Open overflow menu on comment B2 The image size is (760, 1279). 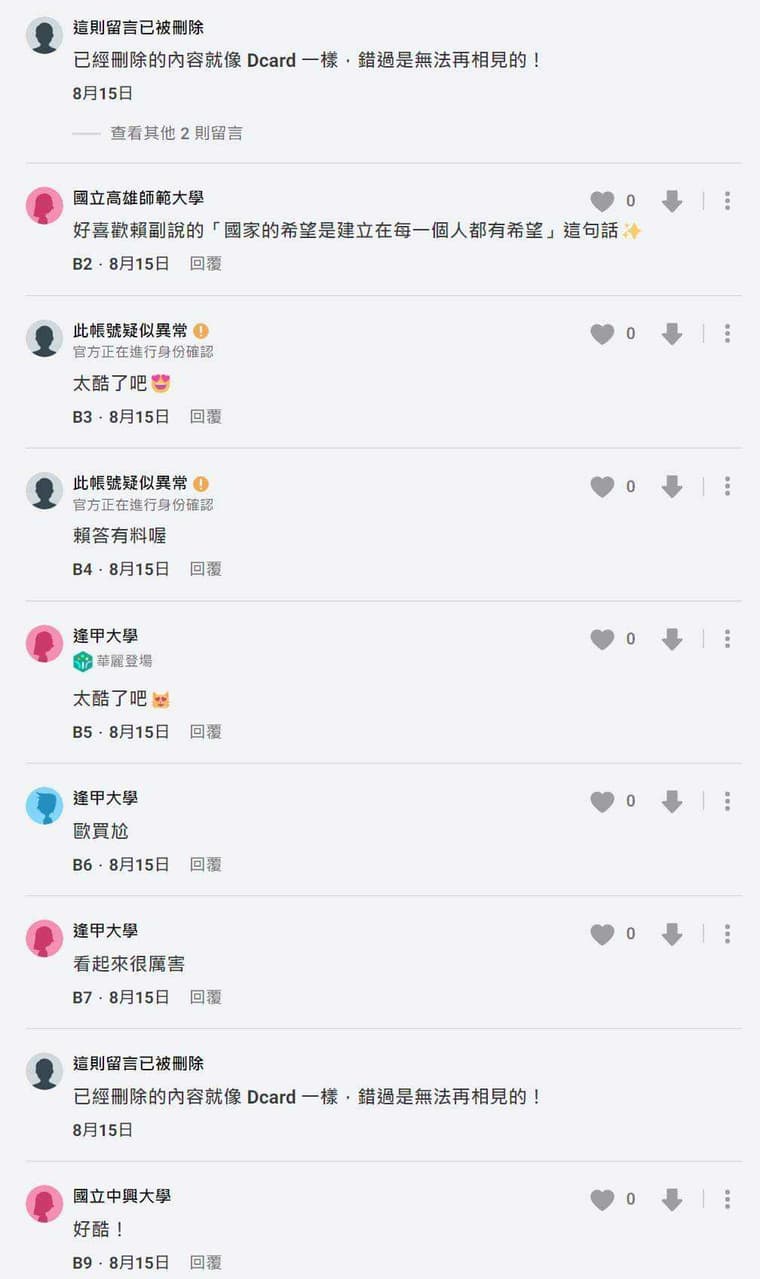click(x=727, y=201)
